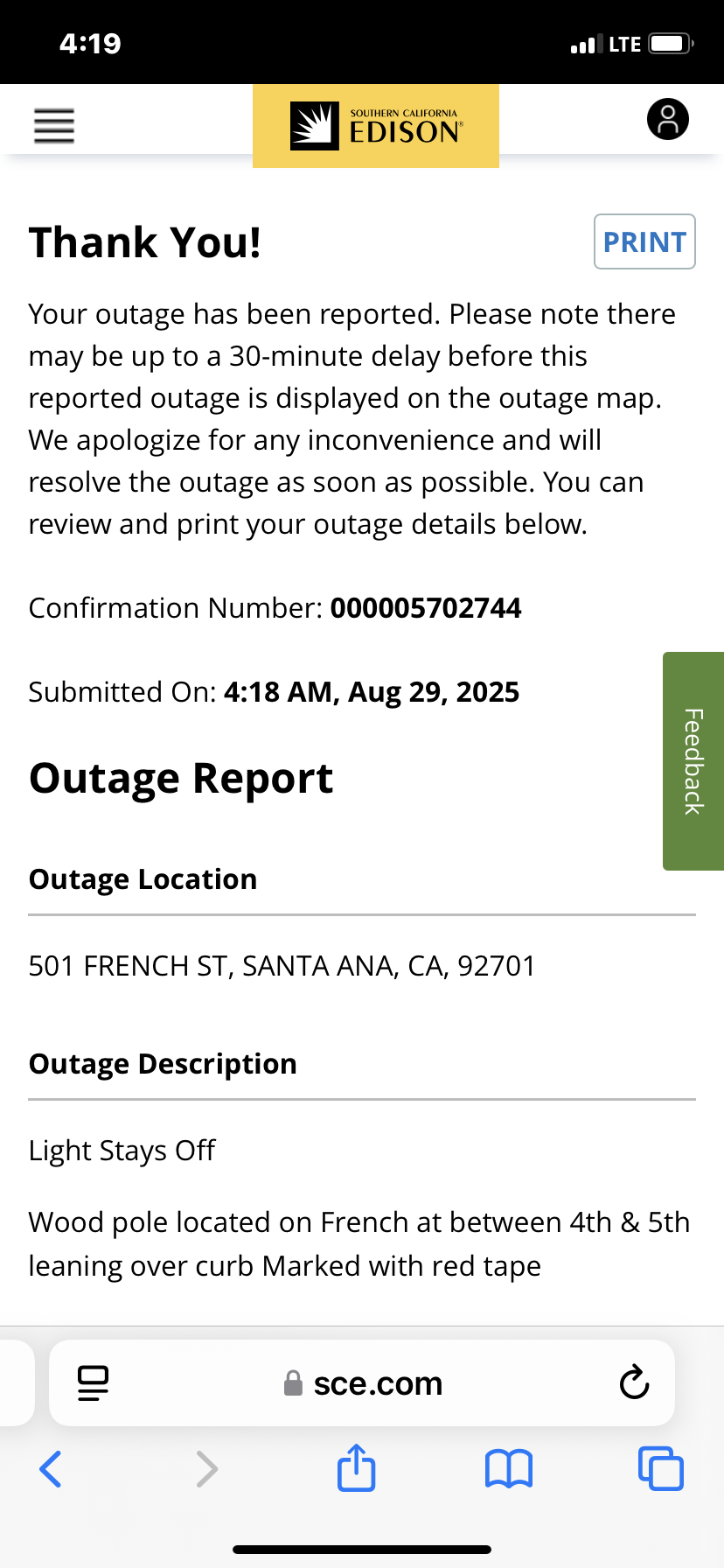
Task: Open the page settings icon in address bar
Action: point(94,1383)
